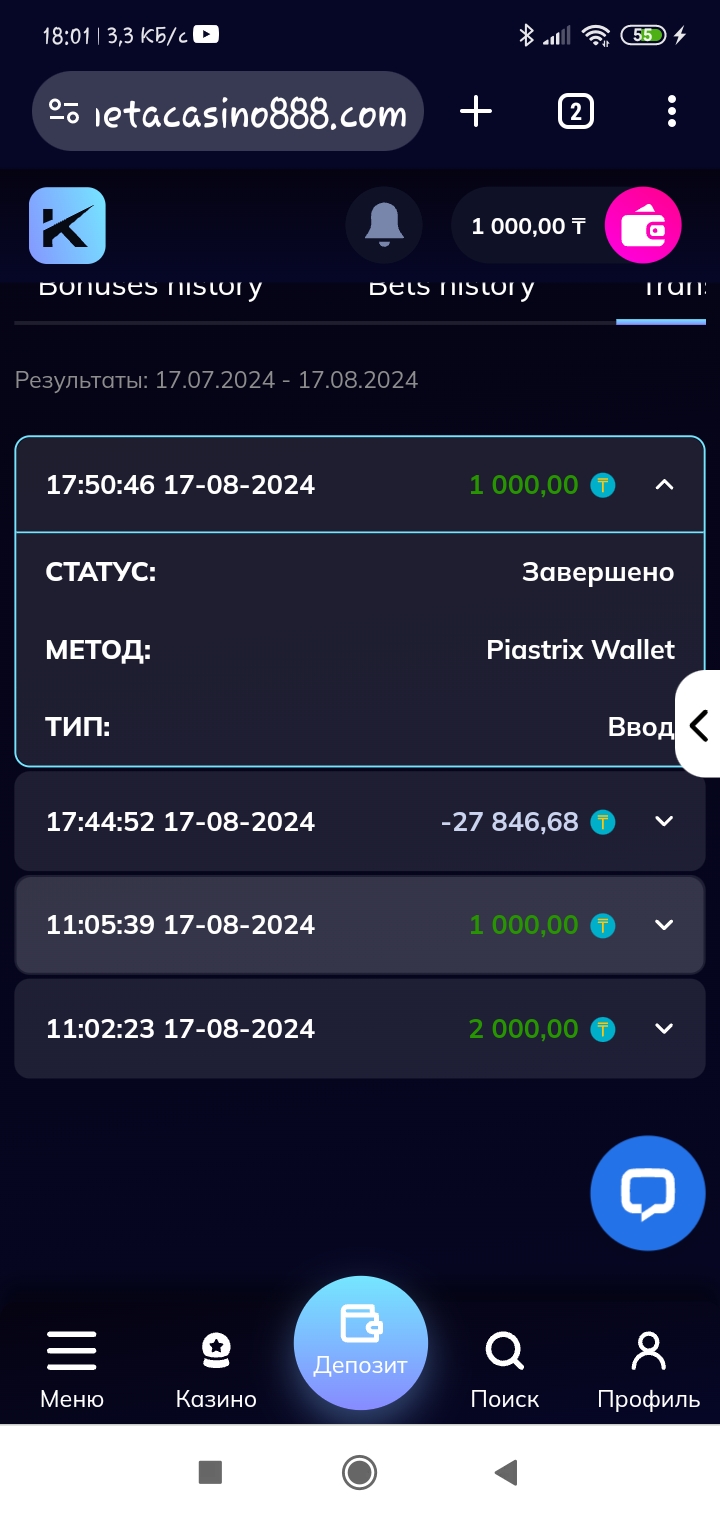Switch to the Bonuses history tab

[150, 289]
